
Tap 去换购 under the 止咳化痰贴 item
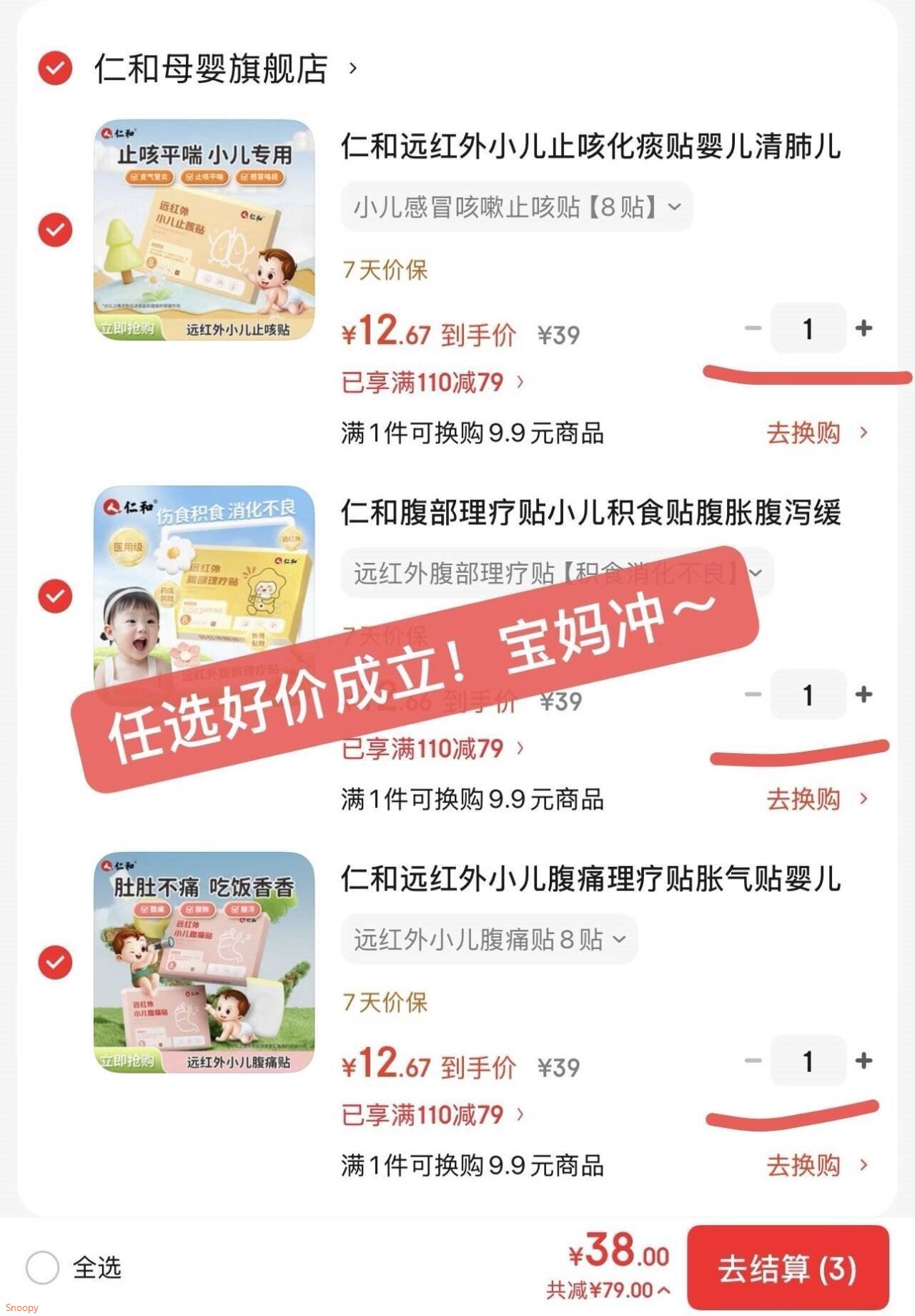coord(816,433)
